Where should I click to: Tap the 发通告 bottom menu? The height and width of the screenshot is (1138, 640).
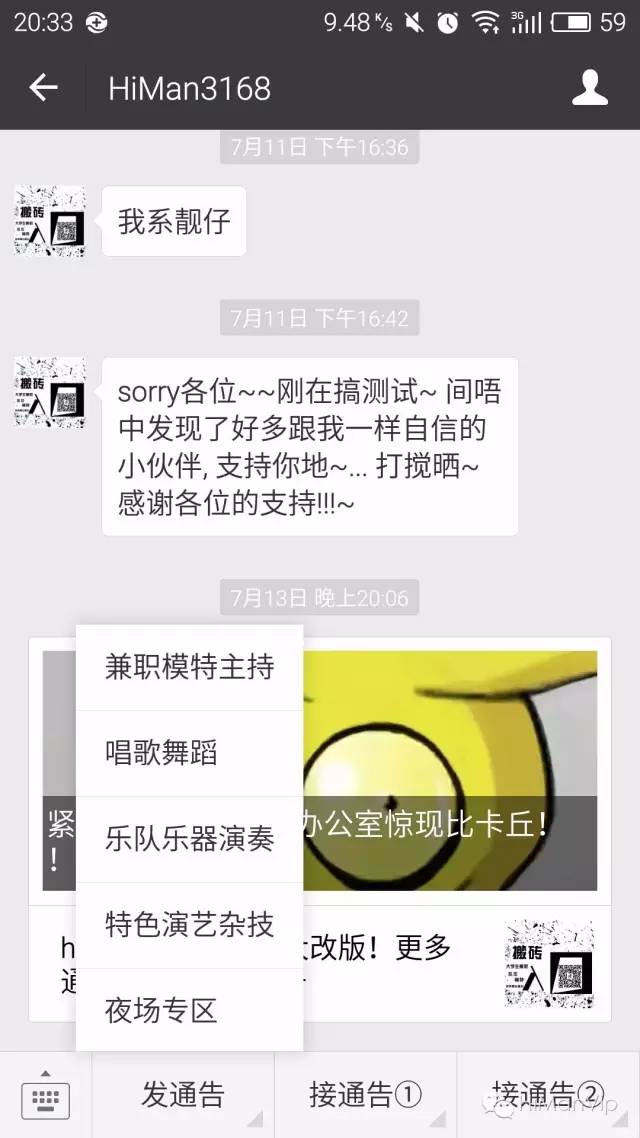tap(183, 1095)
